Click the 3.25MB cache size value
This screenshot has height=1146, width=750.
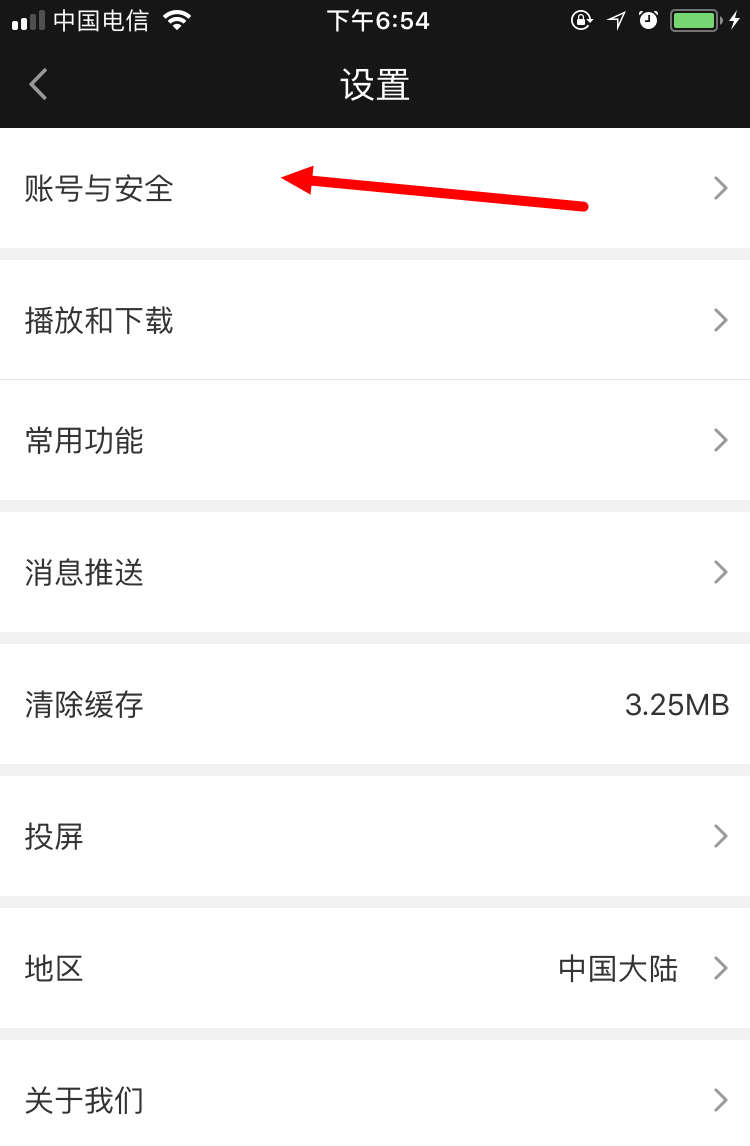pyautogui.click(x=676, y=704)
